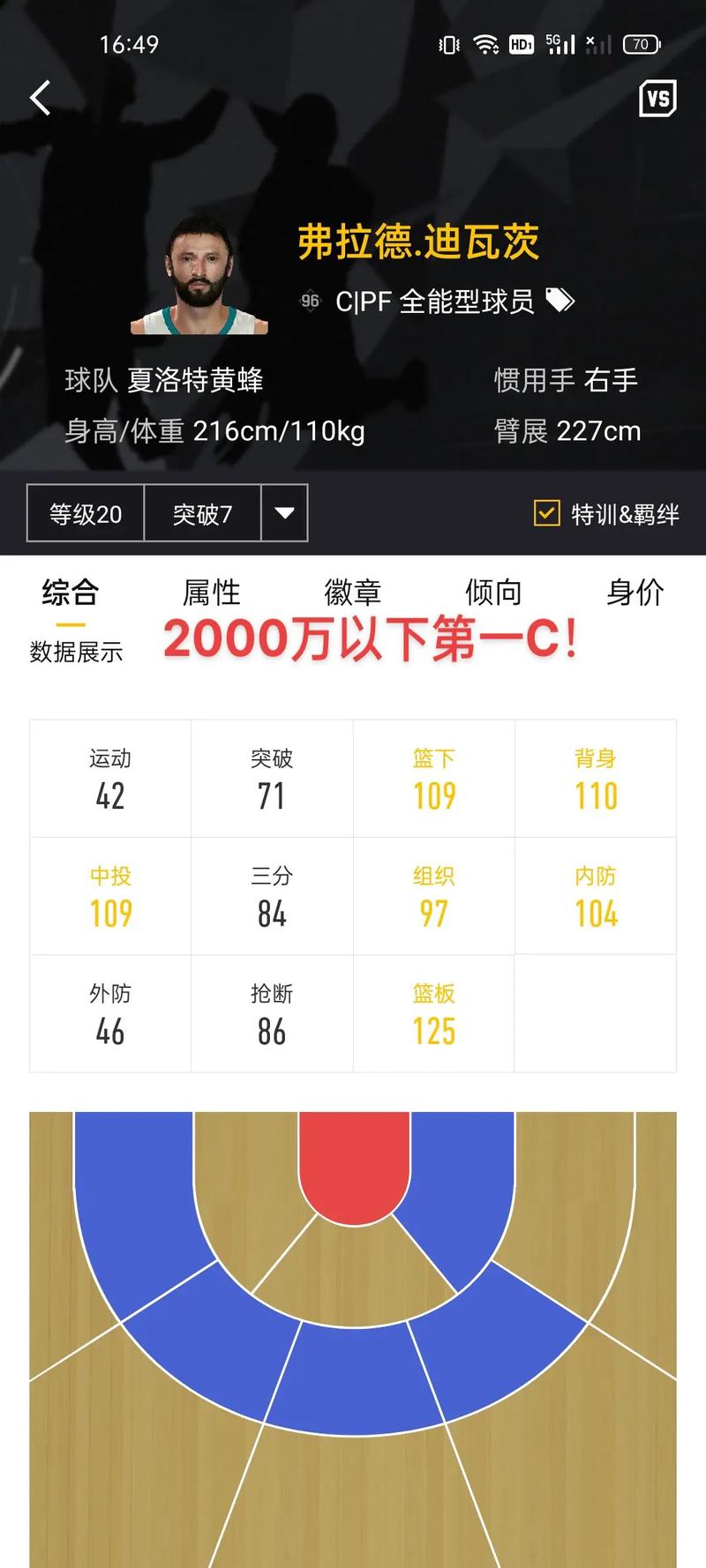Switch to the 徽章 tab

(353, 593)
